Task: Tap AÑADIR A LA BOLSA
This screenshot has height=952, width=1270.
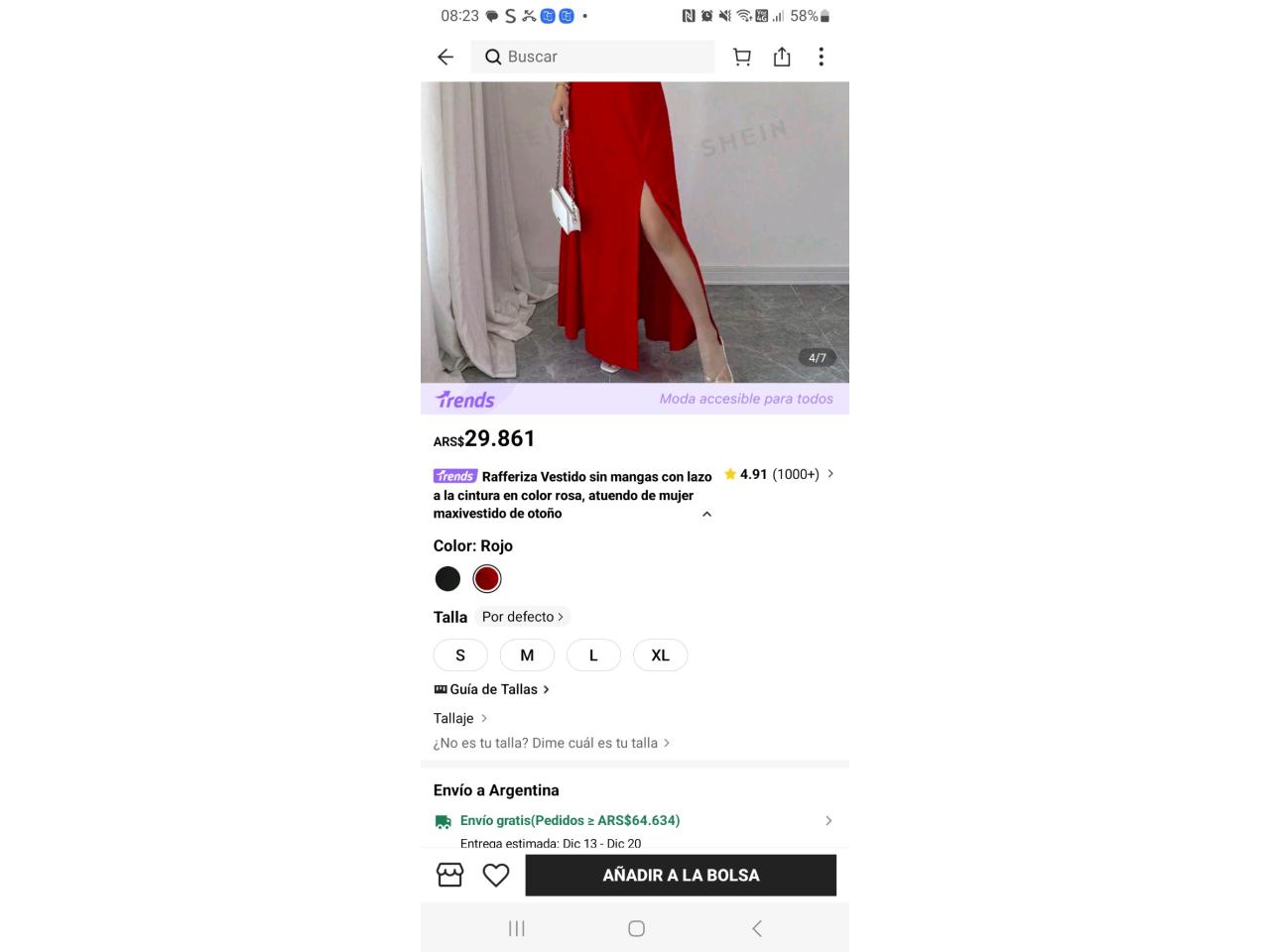Action: (x=681, y=875)
